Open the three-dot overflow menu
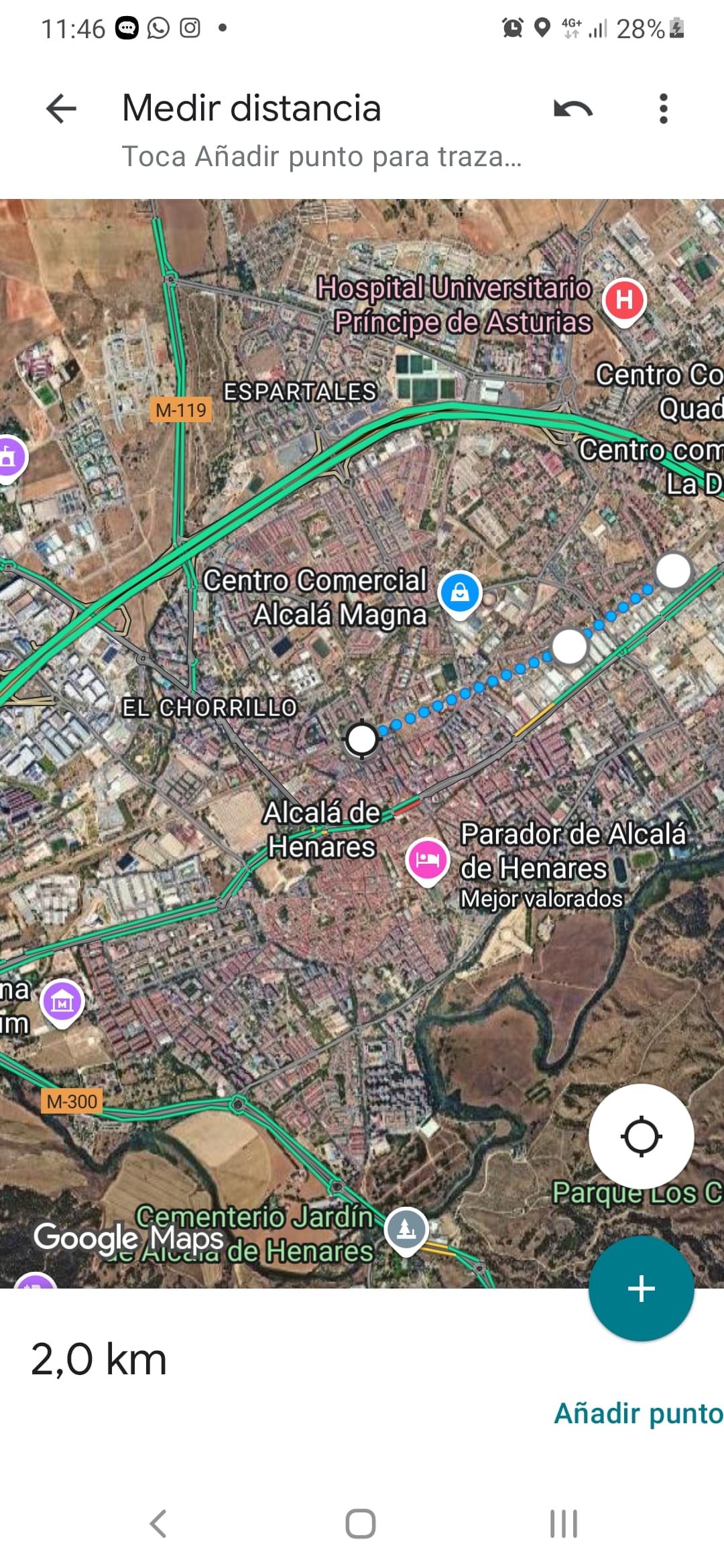 click(663, 109)
